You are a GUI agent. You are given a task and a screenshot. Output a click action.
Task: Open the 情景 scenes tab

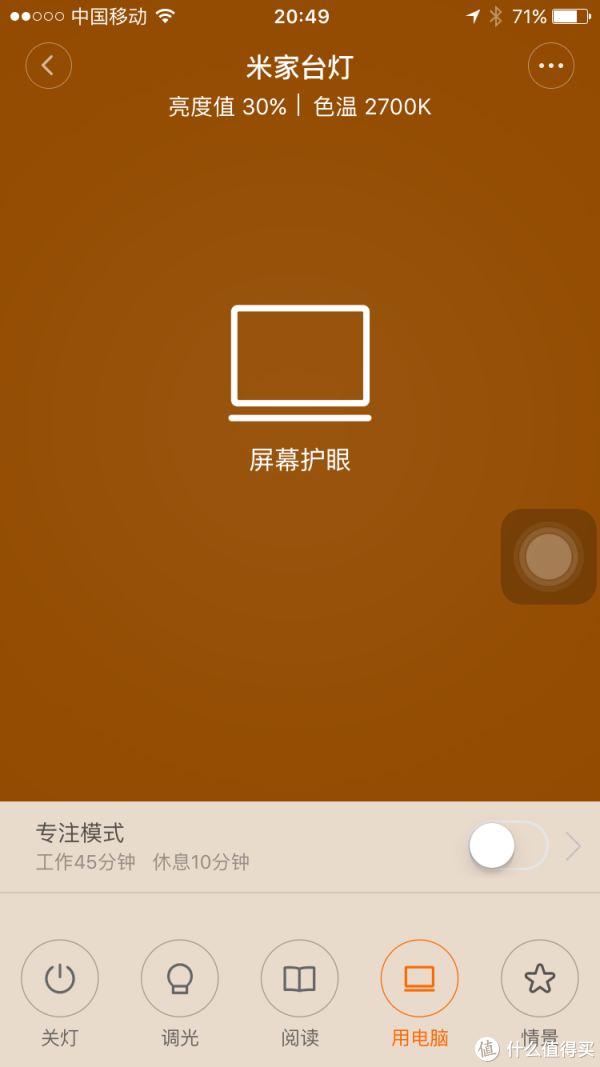(540, 979)
